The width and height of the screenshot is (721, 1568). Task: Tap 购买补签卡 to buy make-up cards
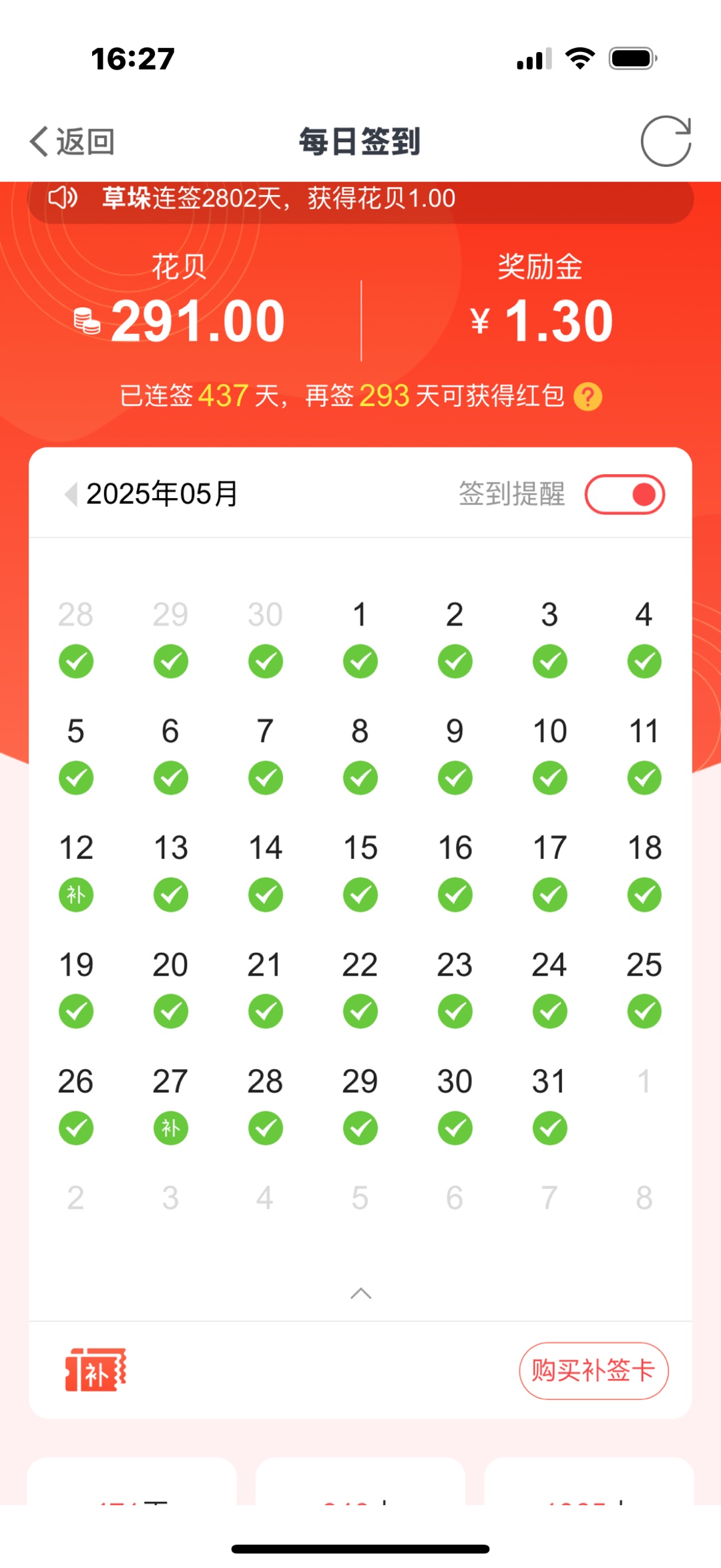(x=593, y=1370)
